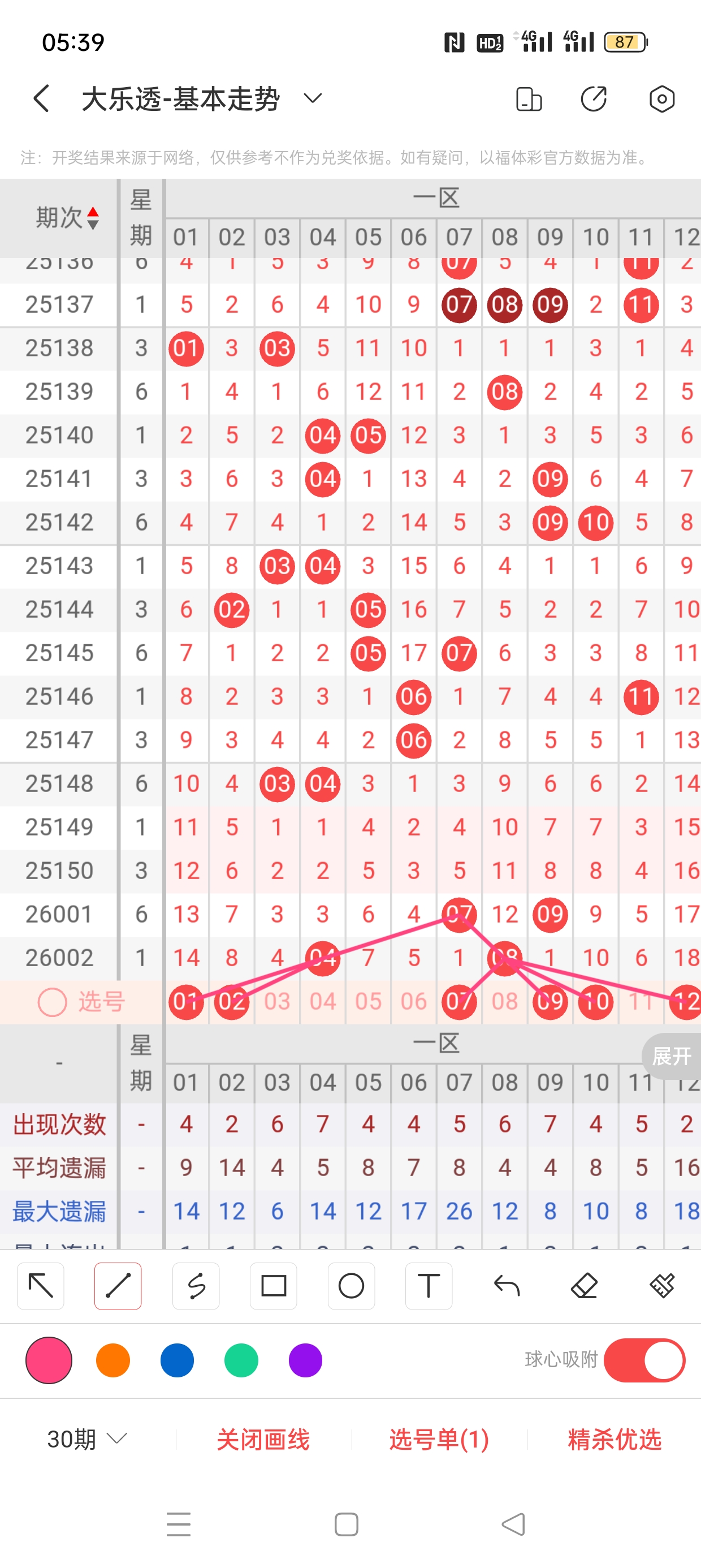Tap 关闭画线 to close drawing
701x1568 pixels.
[263, 1439]
